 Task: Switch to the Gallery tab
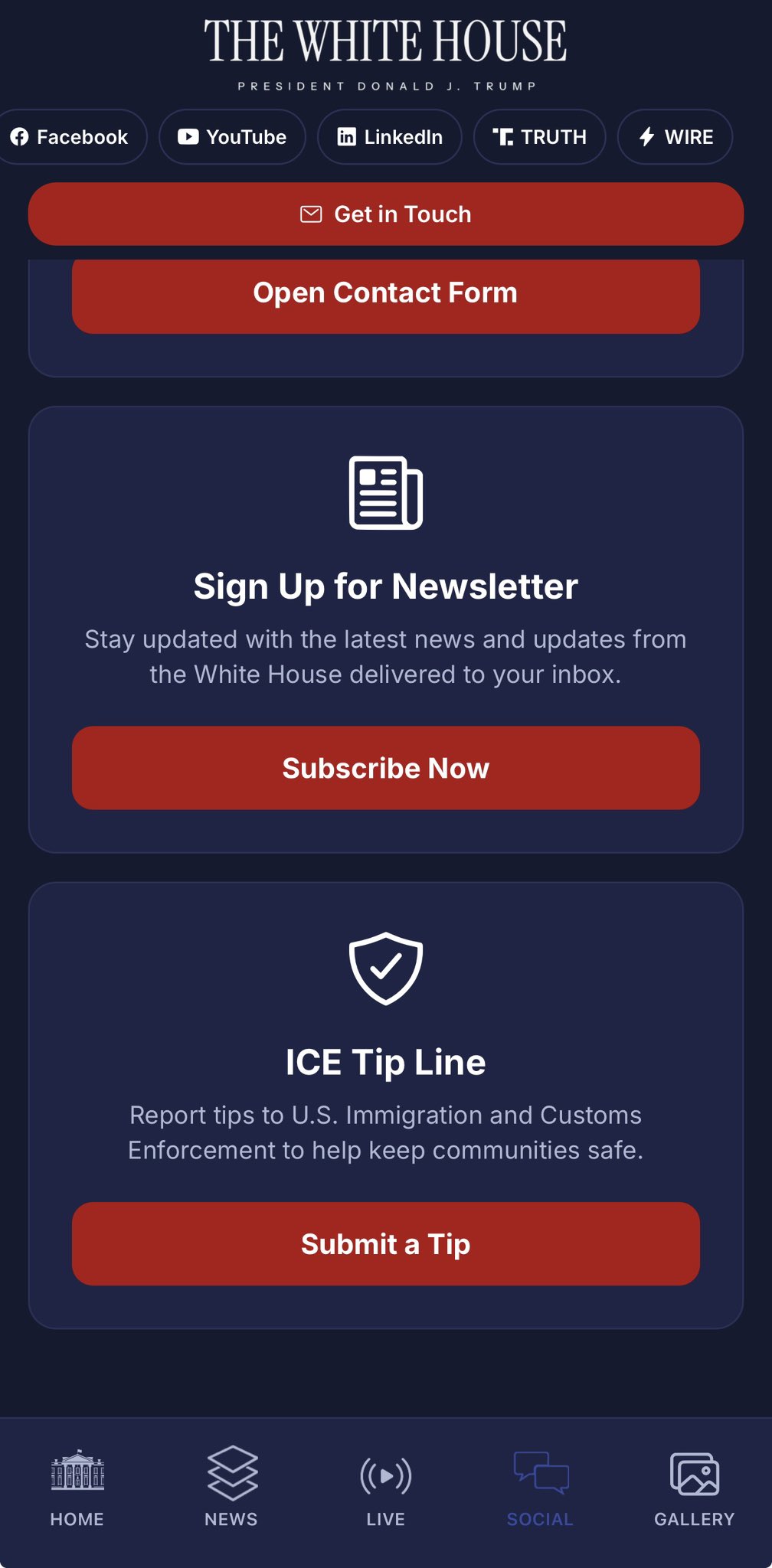pos(694,1488)
